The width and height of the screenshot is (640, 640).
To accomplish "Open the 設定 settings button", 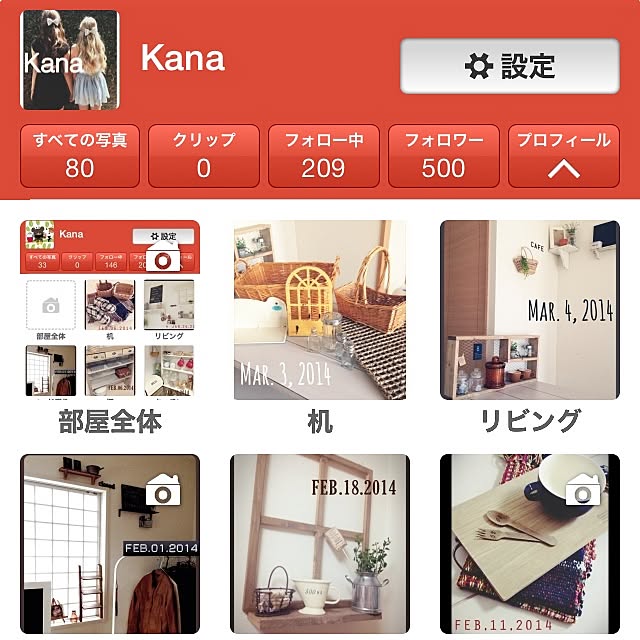I will pos(509,67).
